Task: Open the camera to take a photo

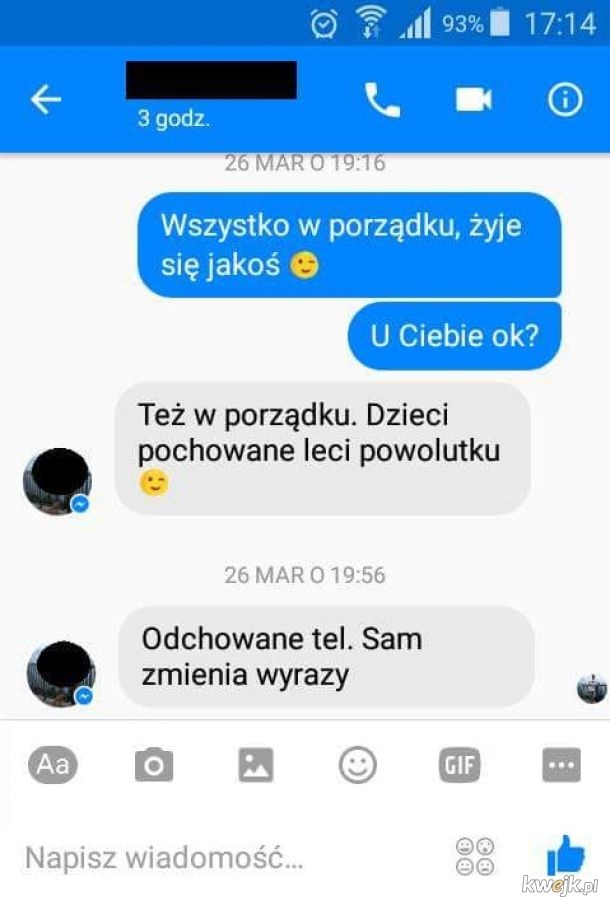Action: (154, 765)
